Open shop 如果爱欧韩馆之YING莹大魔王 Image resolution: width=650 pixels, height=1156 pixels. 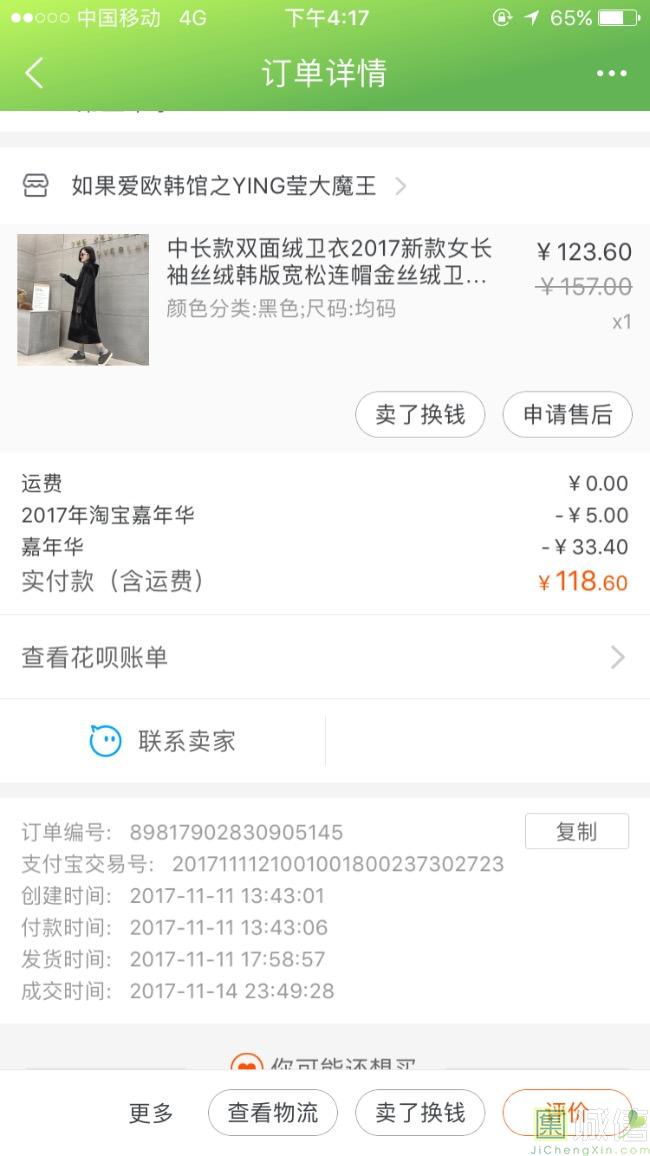(224, 186)
